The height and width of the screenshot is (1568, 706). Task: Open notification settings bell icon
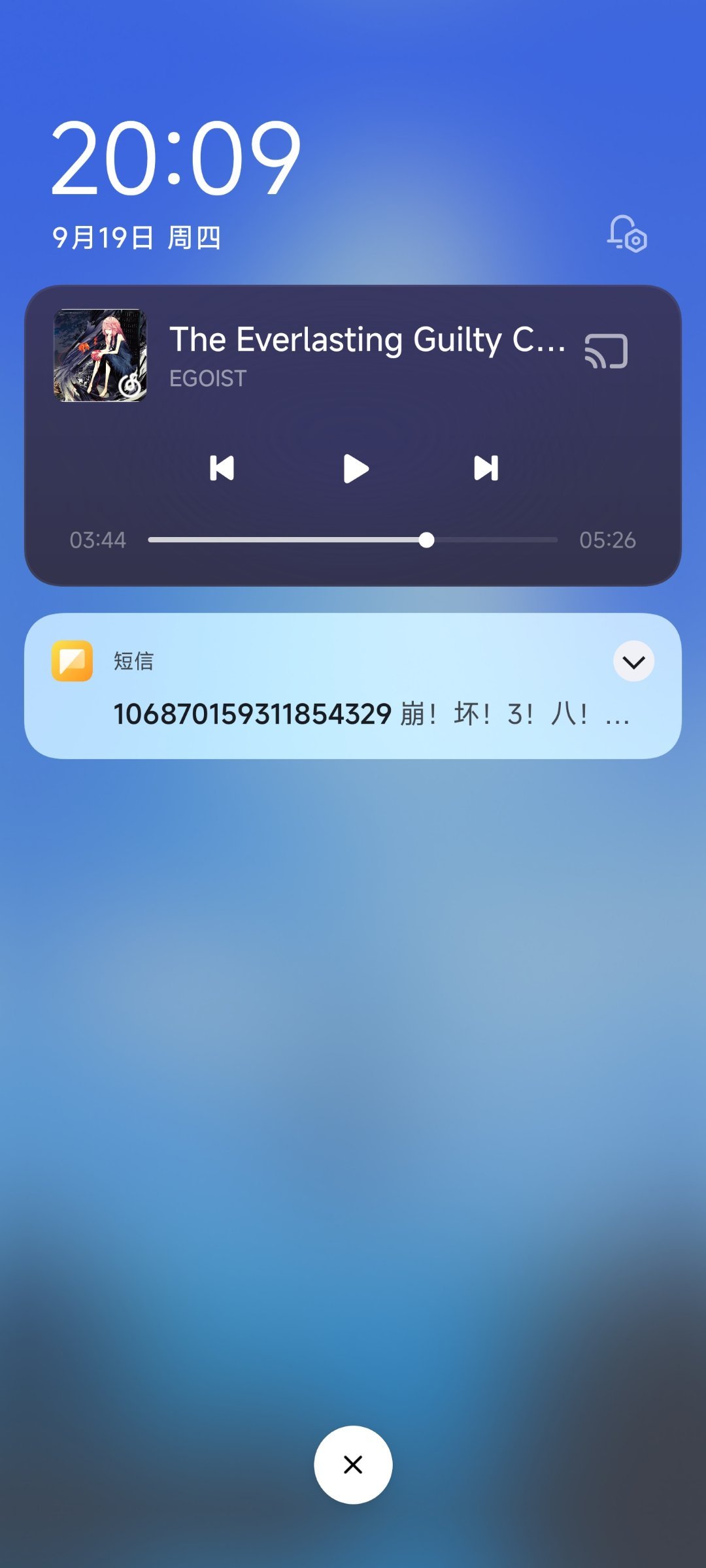click(626, 234)
